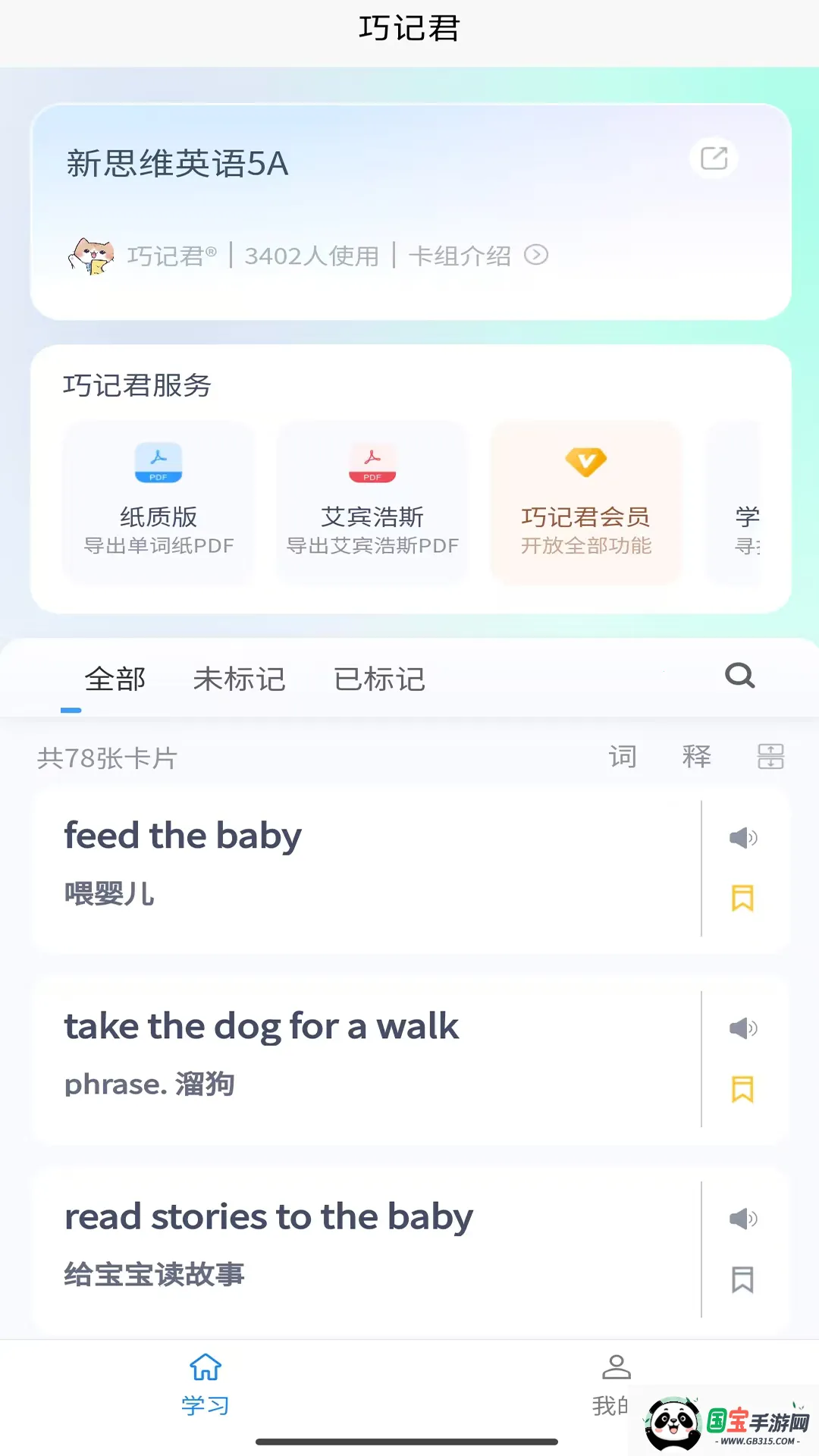
Task: Play pronunciation of 'take the dog for a walk'
Action: tap(742, 1028)
